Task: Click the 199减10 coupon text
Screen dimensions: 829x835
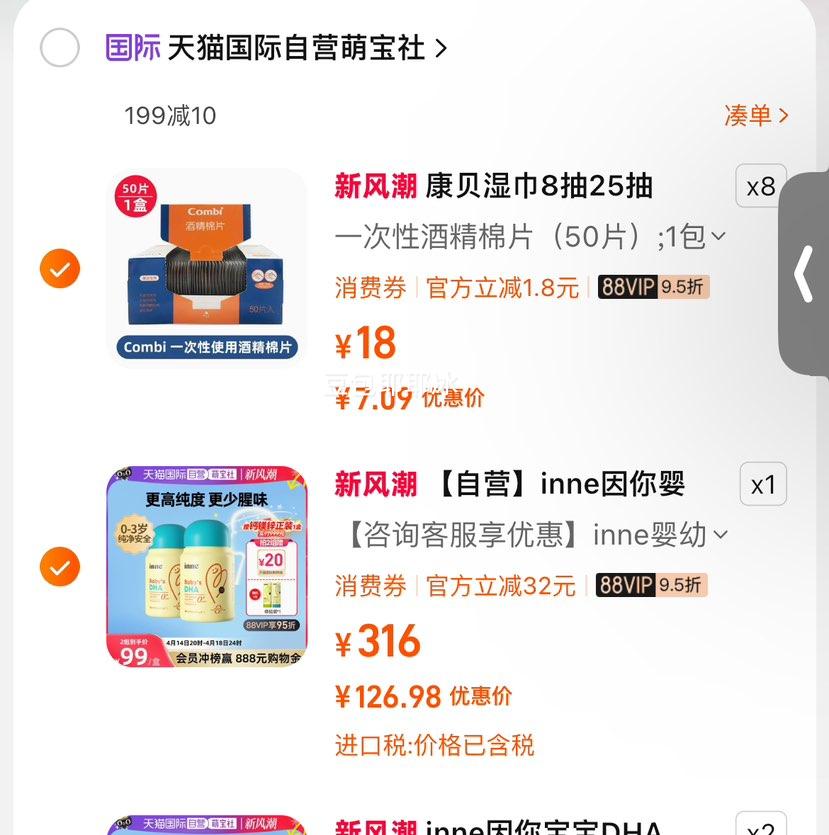Action: (x=171, y=115)
